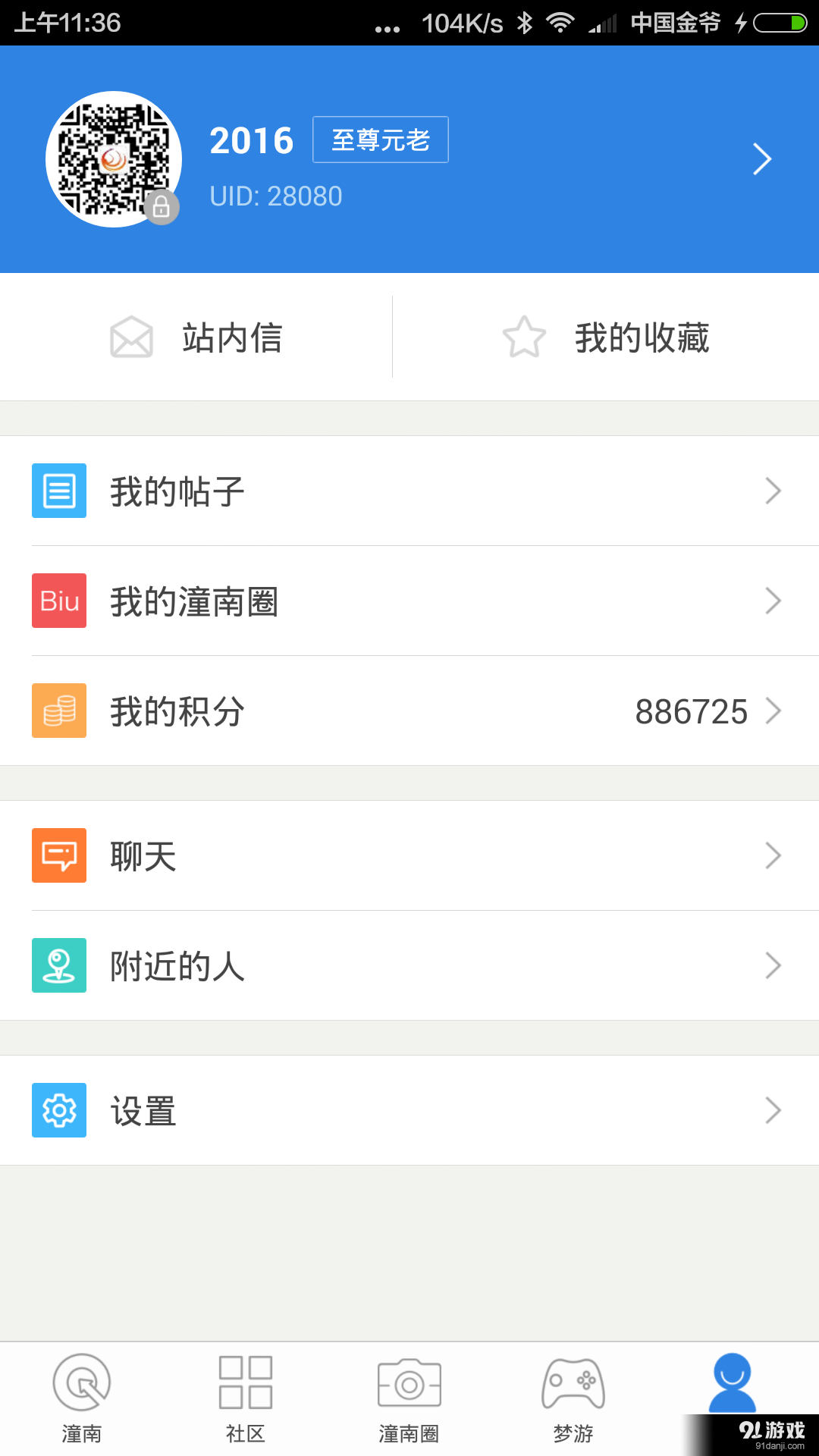Image resolution: width=819 pixels, height=1456 pixels.
Task: Expand 我的积分 row via its chevron
Action: tap(773, 711)
